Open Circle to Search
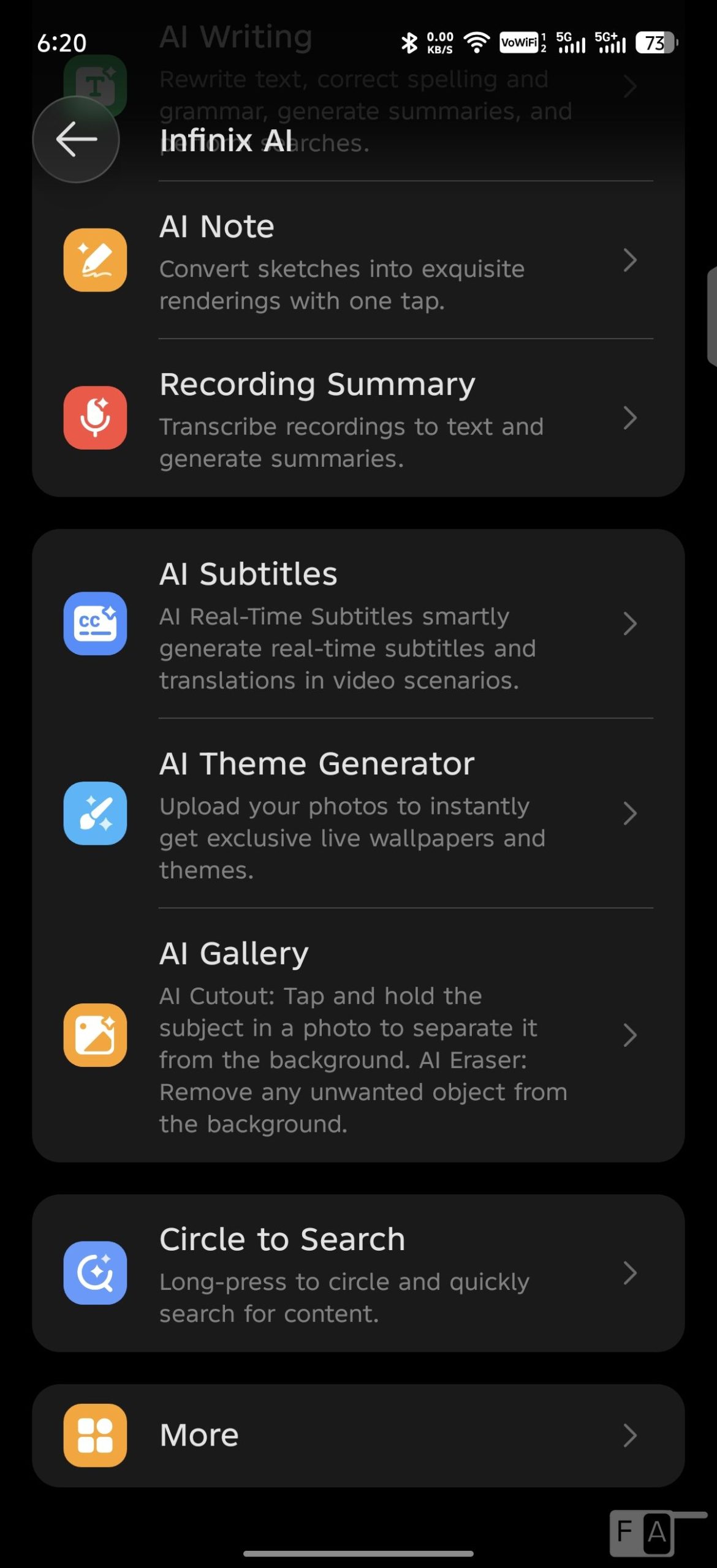The height and width of the screenshot is (1568, 717). click(x=358, y=1273)
